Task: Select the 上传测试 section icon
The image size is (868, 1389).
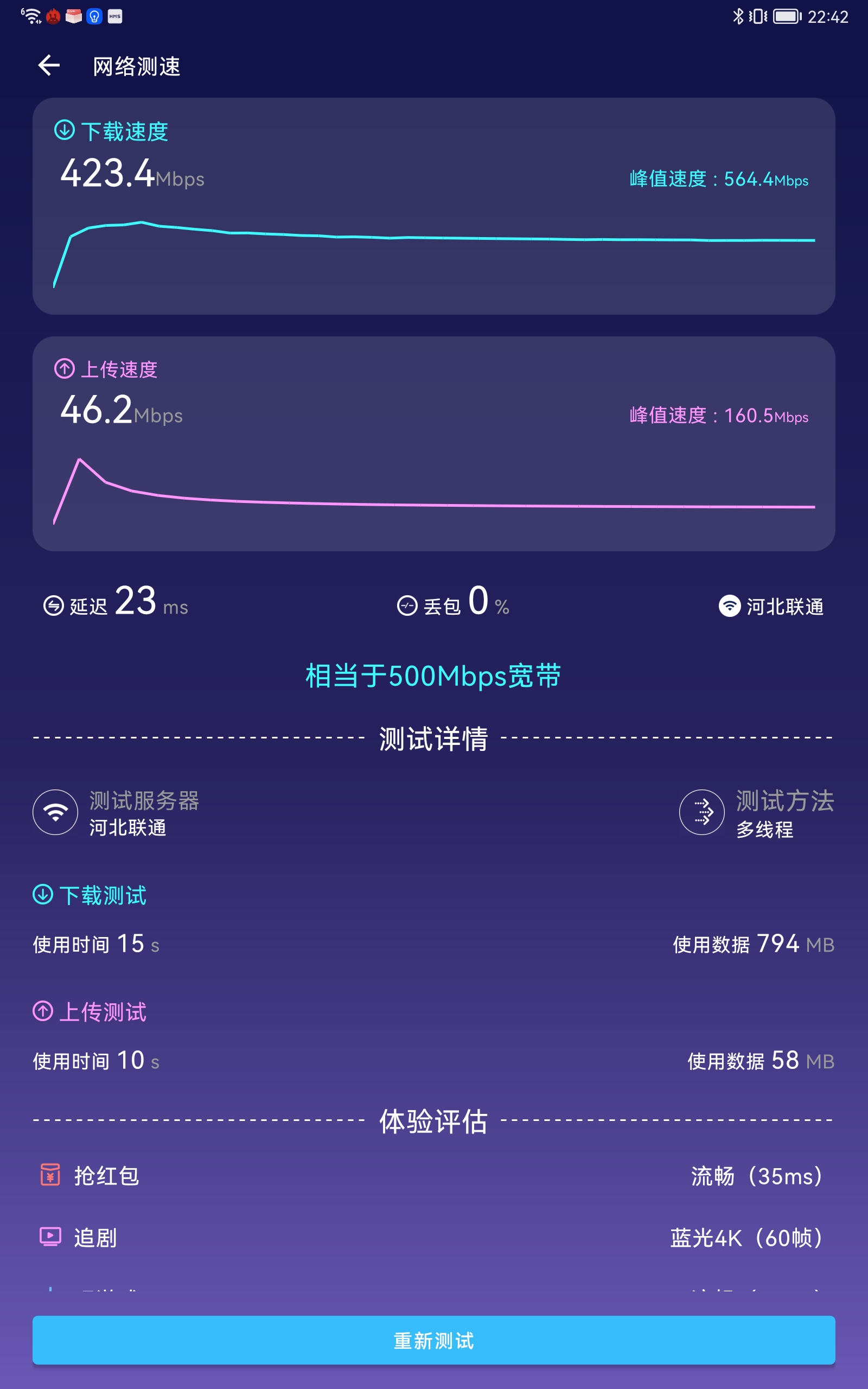Action: click(x=42, y=1011)
